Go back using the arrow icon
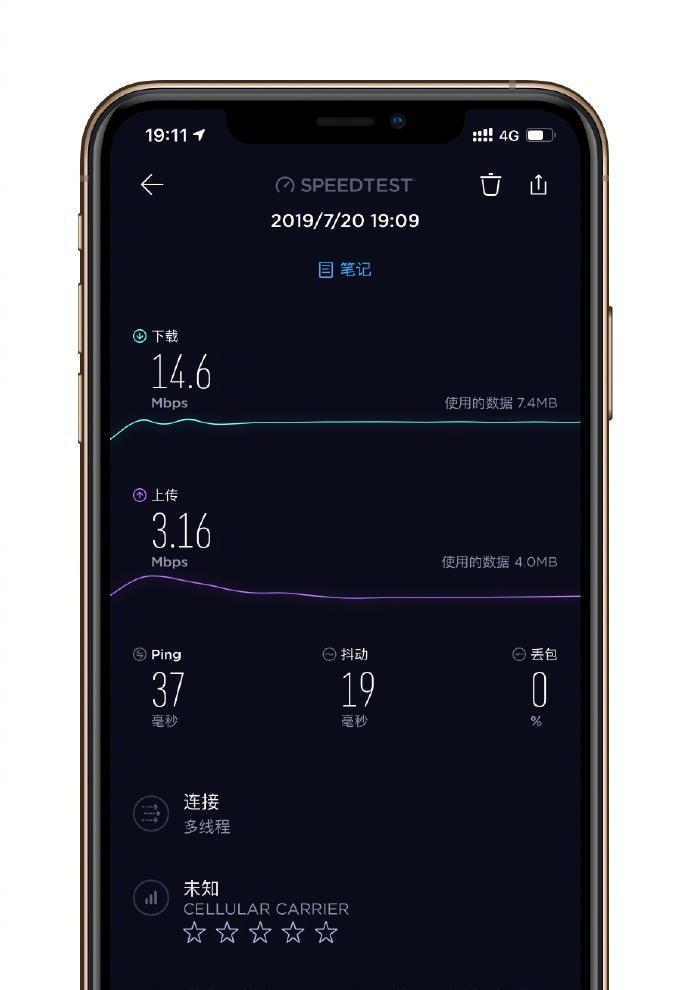 point(152,185)
